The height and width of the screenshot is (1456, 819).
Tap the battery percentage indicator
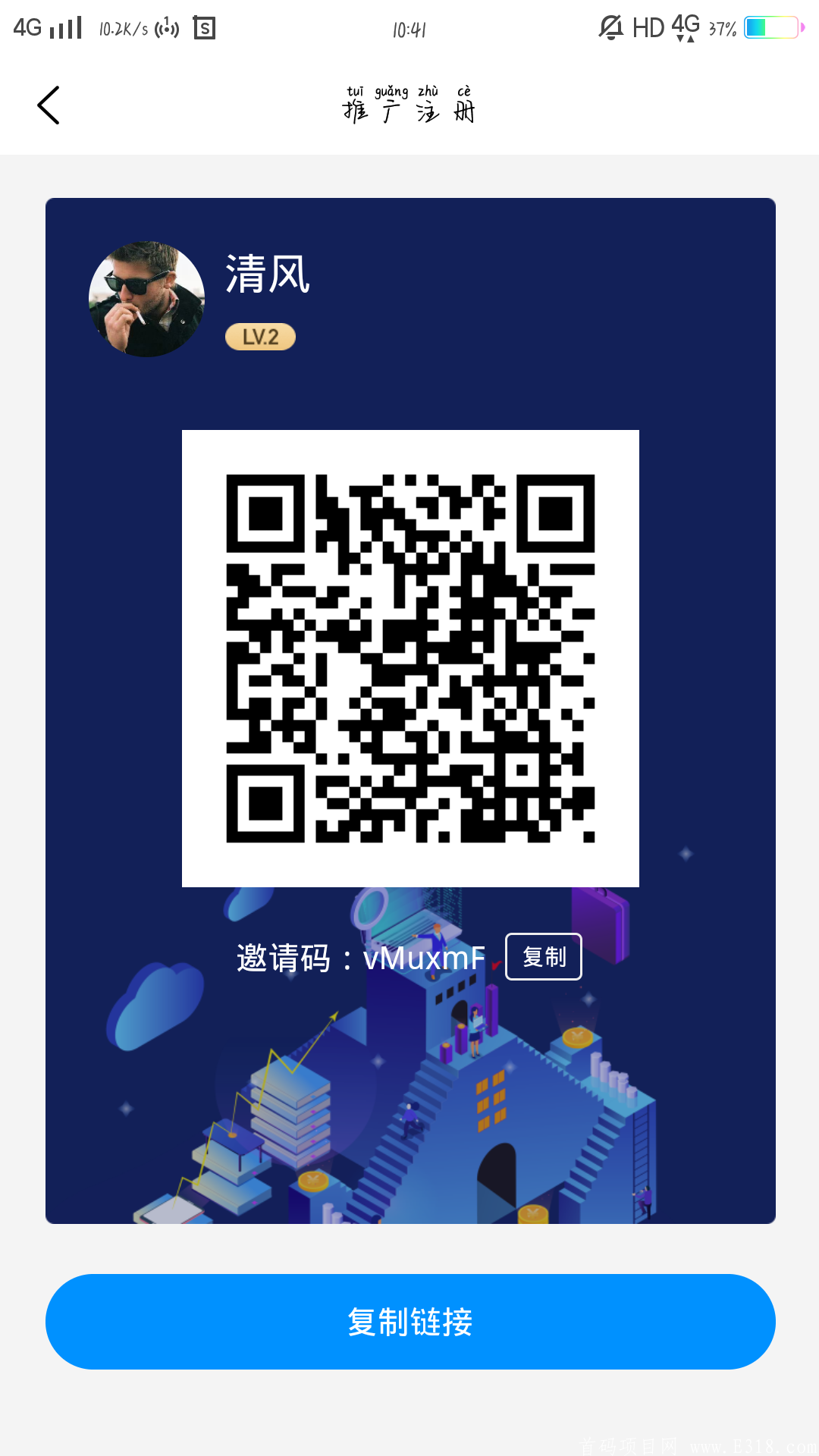[x=721, y=28]
